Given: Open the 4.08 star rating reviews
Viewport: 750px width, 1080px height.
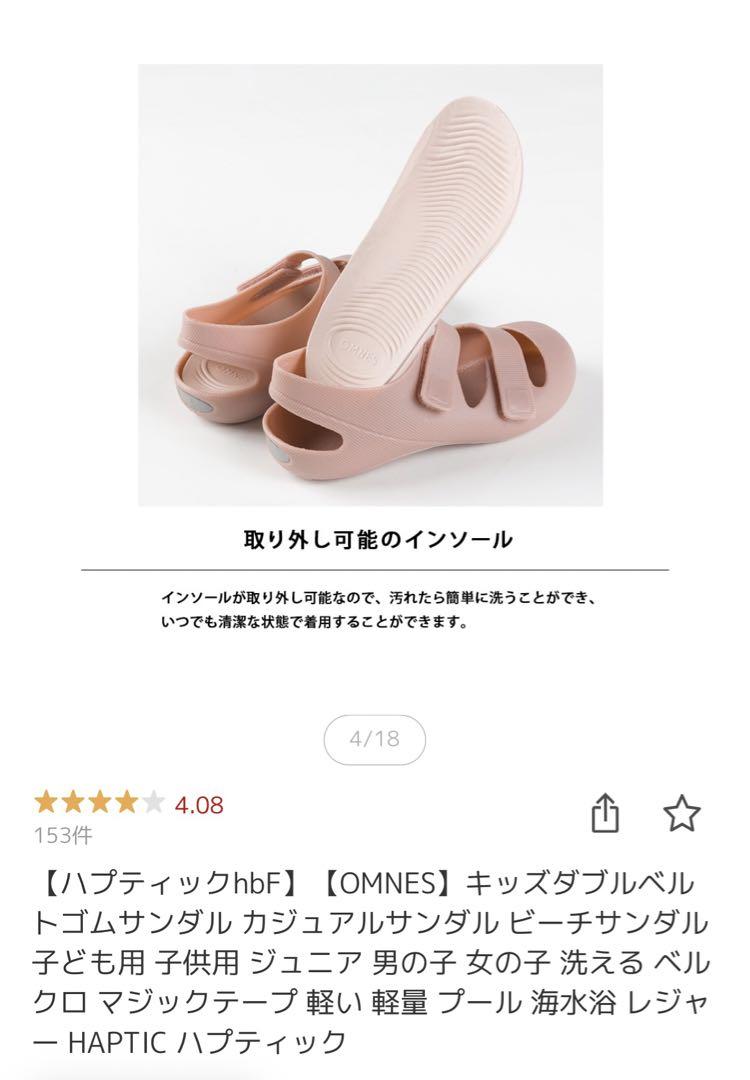Looking at the screenshot, I should (x=129, y=804).
